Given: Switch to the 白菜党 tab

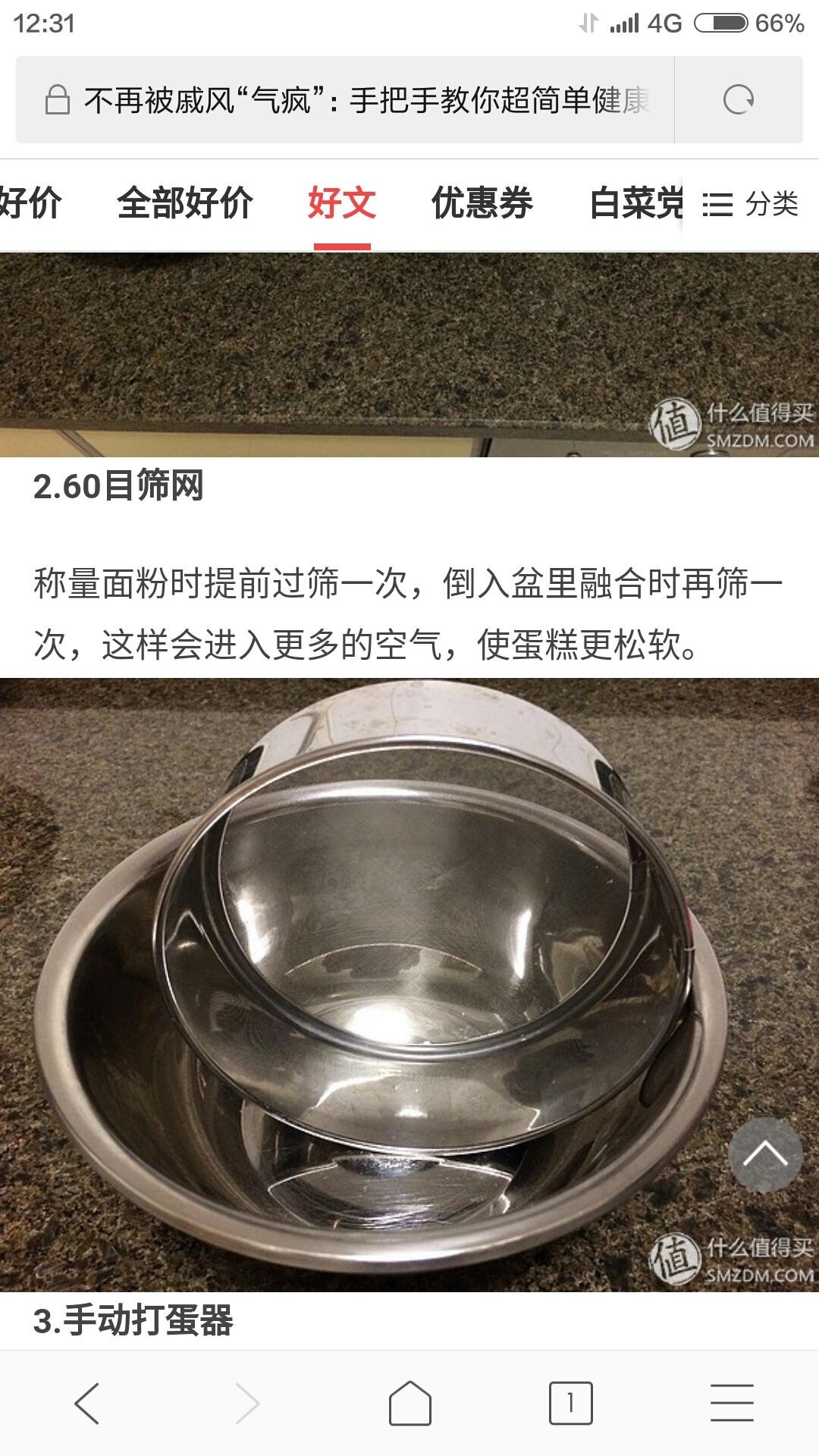Looking at the screenshot, I should click(635, 203).
